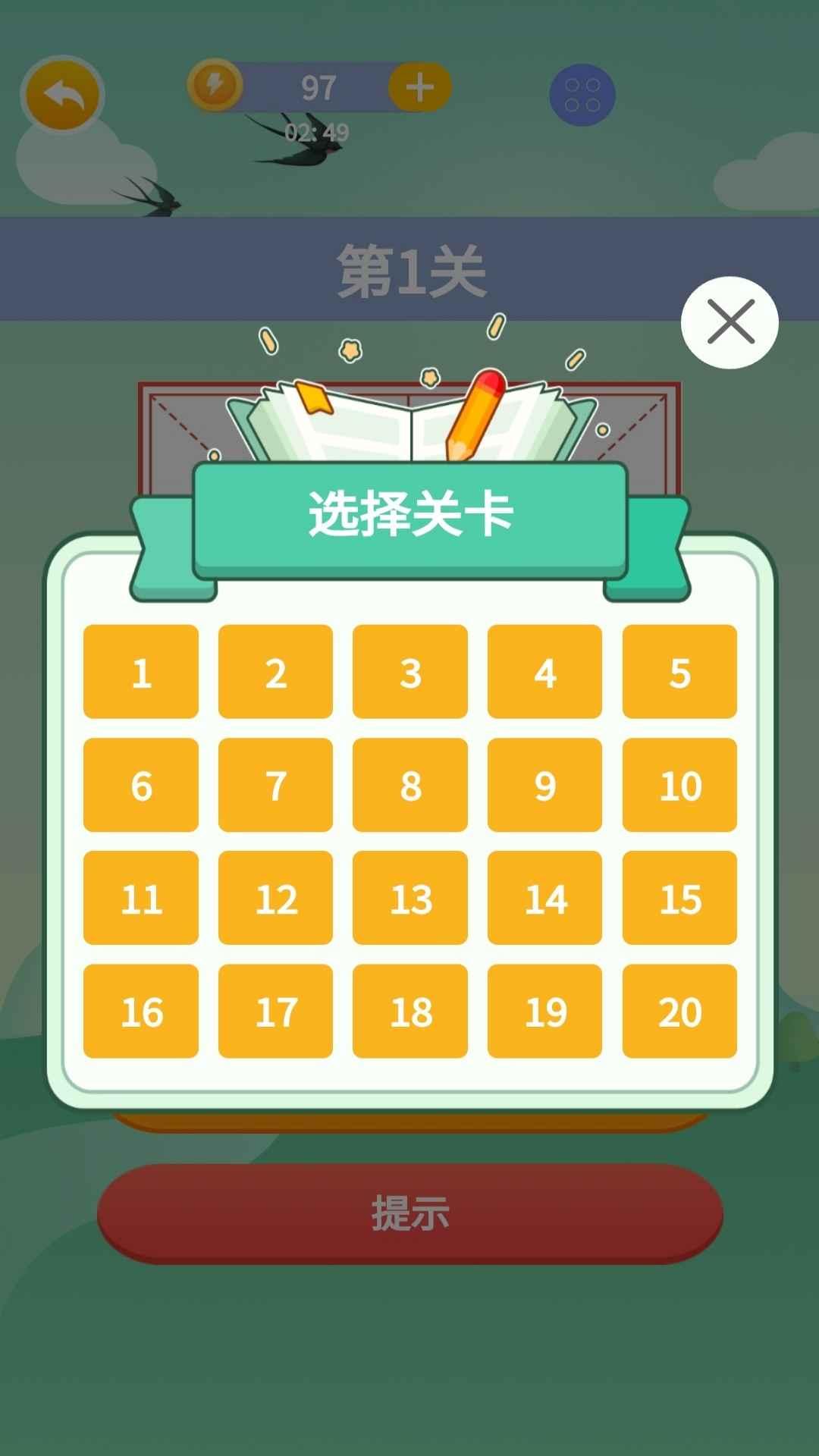Select level 11

(x=141, y=899)
